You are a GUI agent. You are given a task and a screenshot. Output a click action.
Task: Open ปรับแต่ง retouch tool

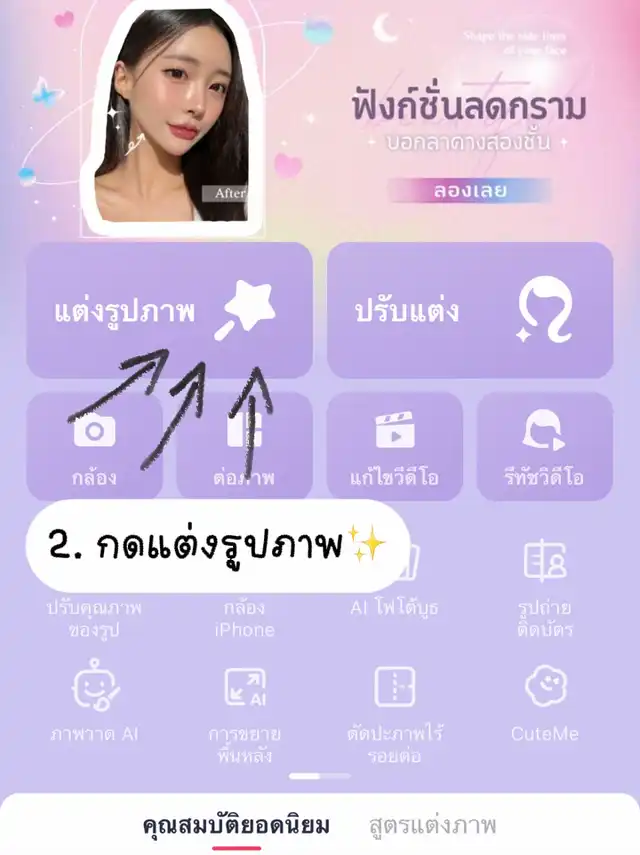click(470, 310)
